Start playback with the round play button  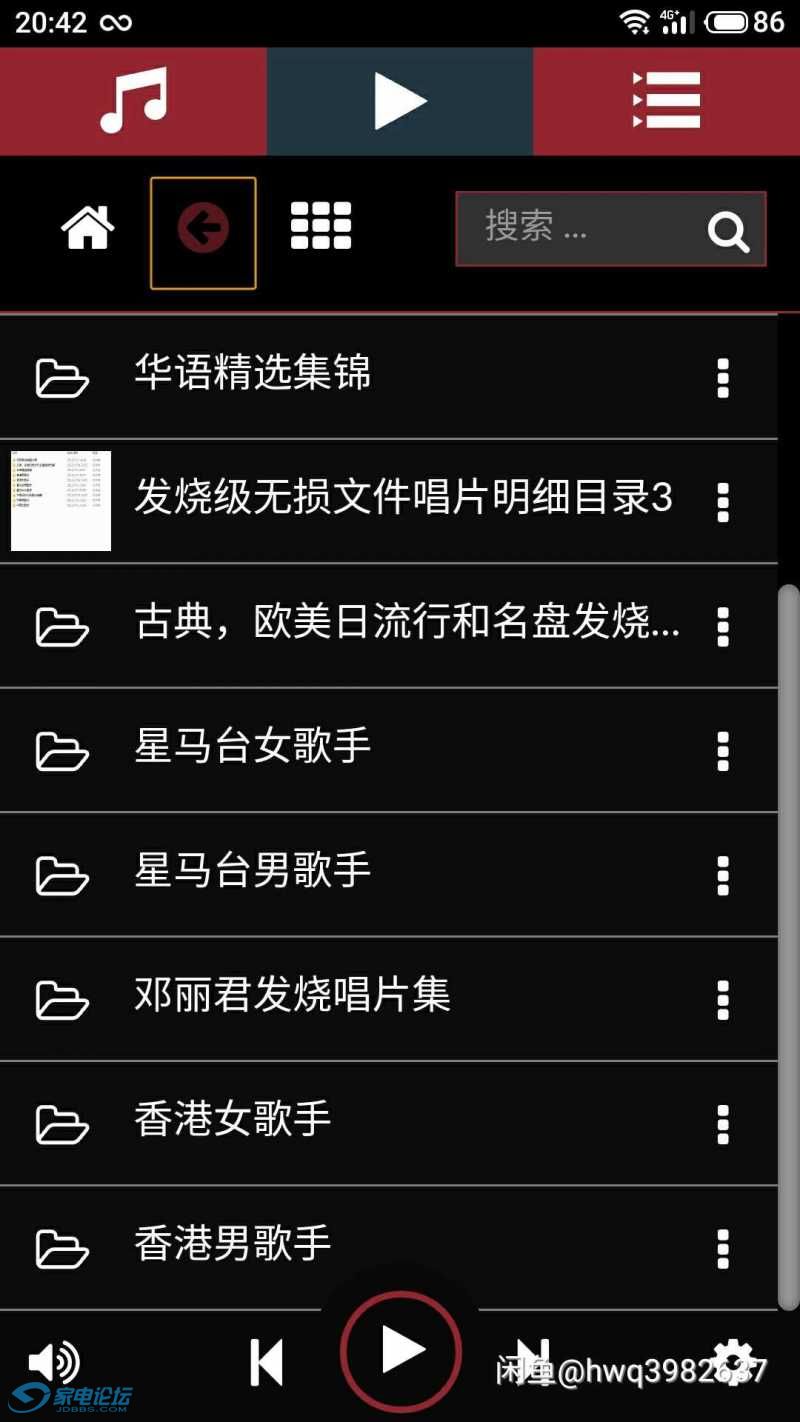401,1352
